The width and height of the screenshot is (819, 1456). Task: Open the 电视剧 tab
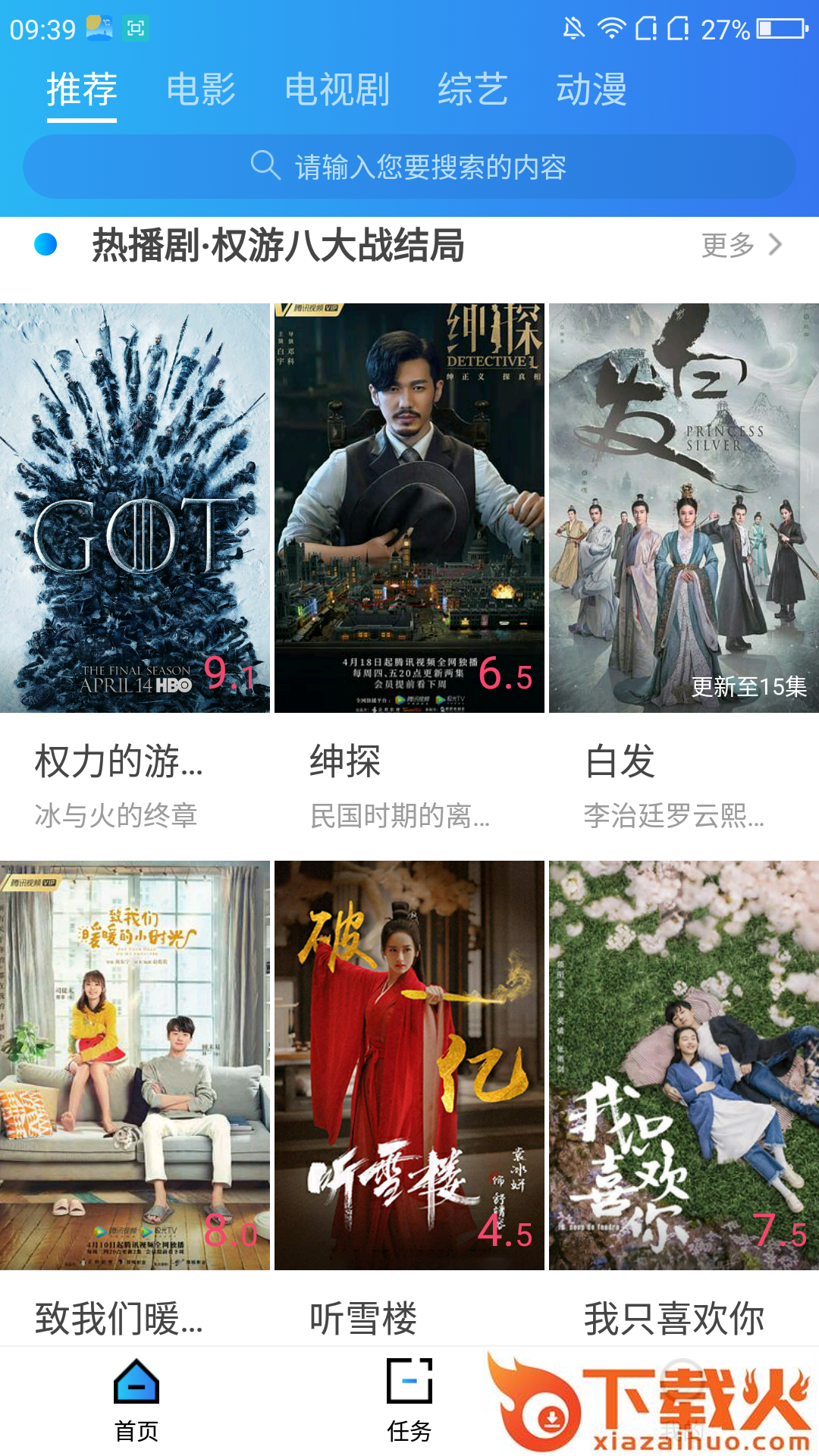337,90
